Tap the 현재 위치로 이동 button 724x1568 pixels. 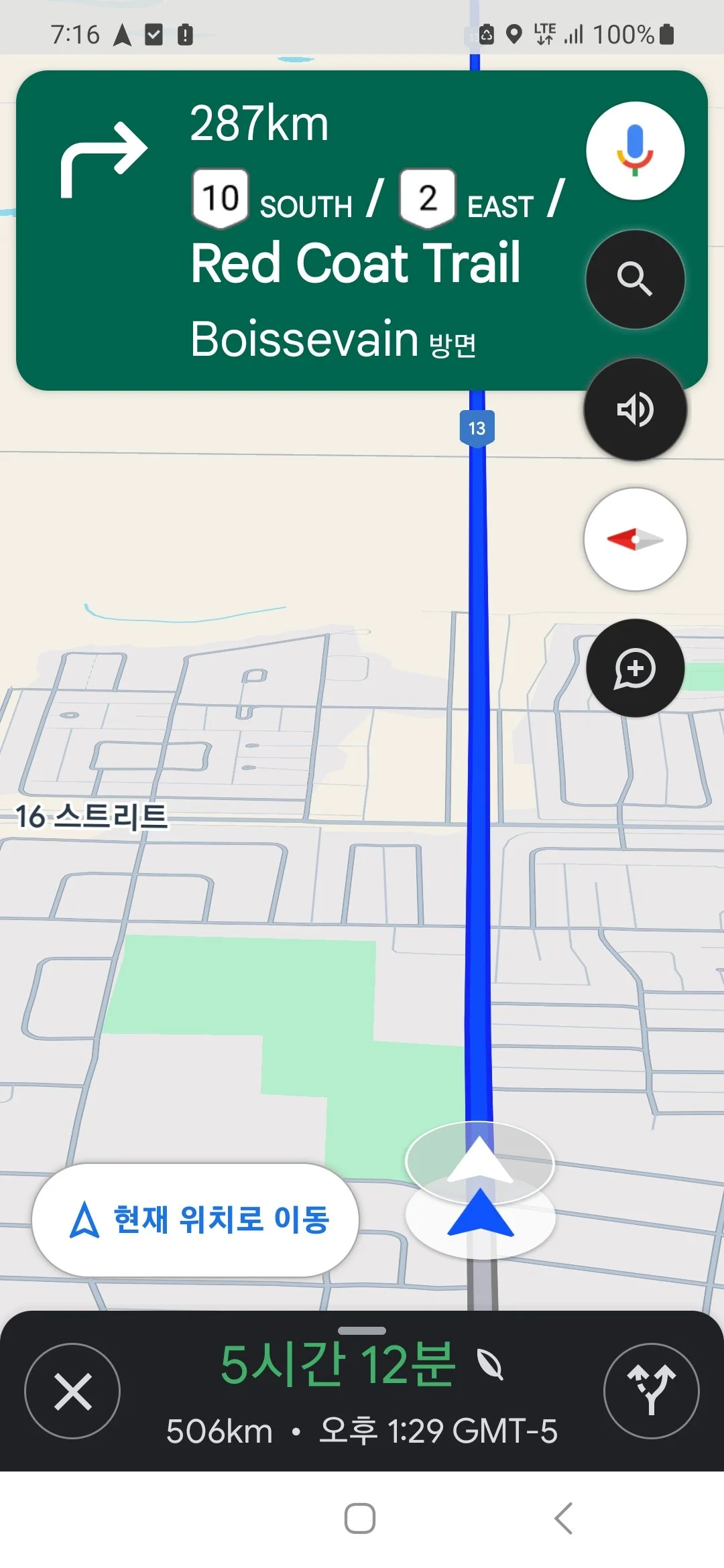(195, 1220)
